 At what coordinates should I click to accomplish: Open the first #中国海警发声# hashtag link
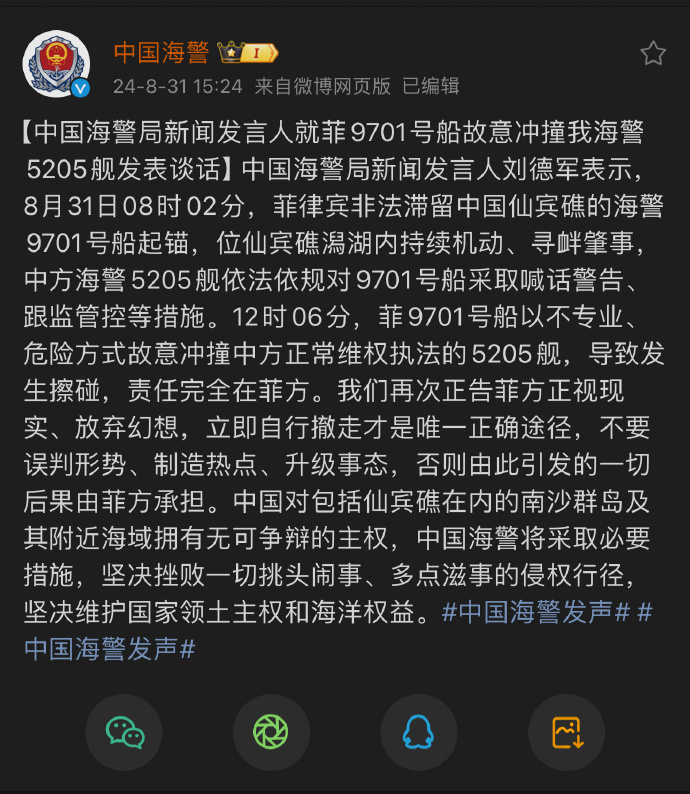[536, 613]
